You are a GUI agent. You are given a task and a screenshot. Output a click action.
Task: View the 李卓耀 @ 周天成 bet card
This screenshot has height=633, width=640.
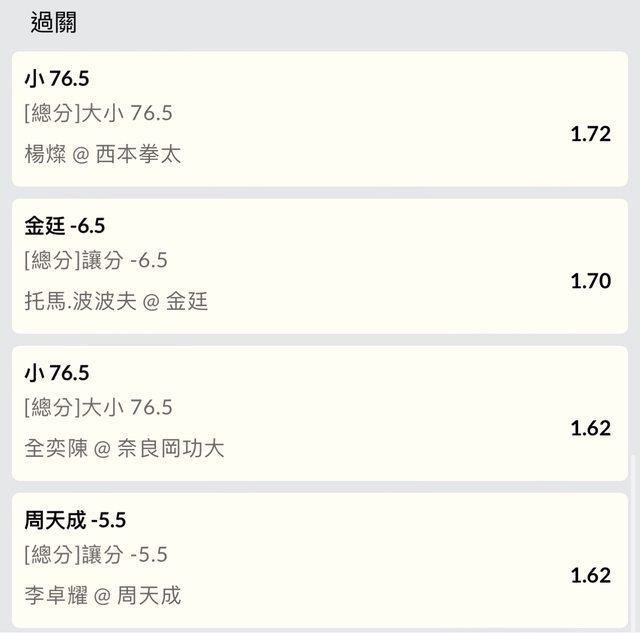320,560
